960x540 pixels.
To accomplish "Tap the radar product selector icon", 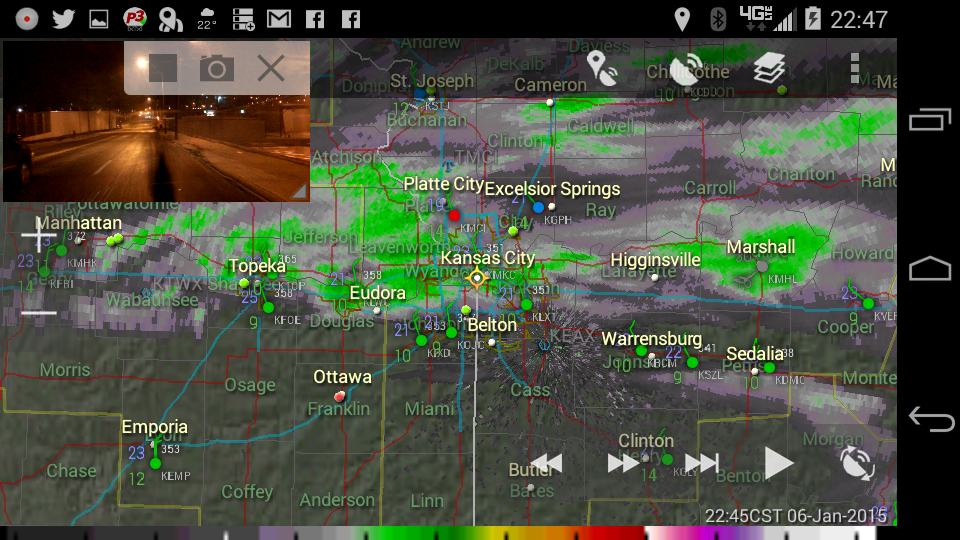I will coord(857,464).
